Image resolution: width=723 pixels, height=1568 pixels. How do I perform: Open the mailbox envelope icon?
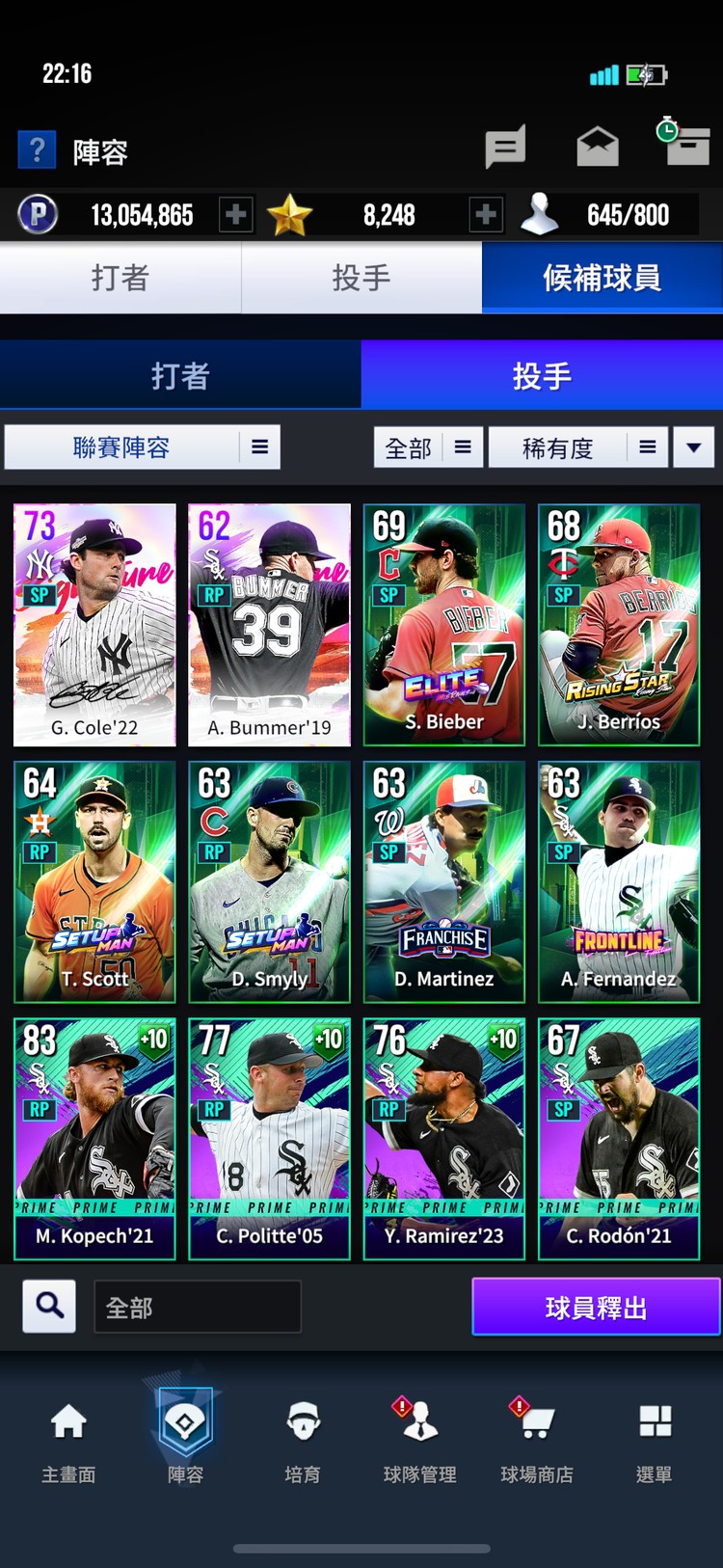coord(598,148)
